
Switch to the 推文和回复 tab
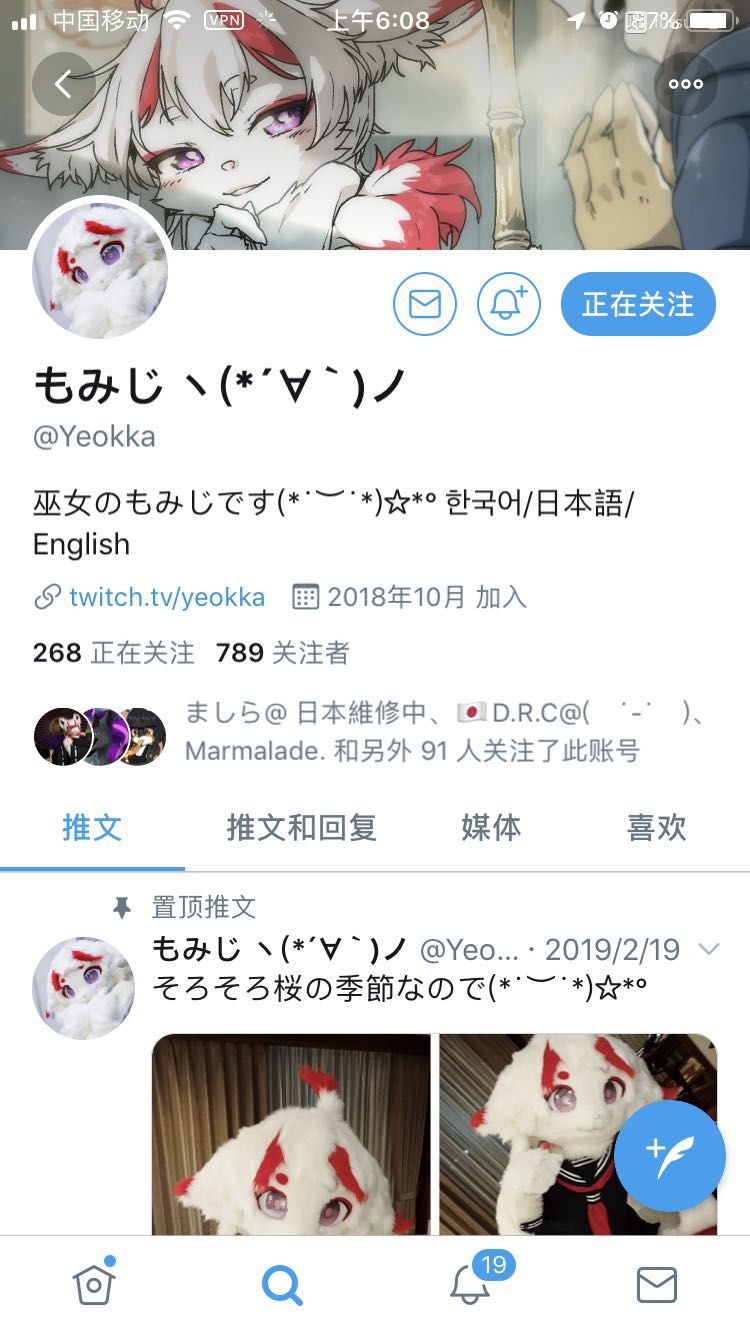coord(301,828)
